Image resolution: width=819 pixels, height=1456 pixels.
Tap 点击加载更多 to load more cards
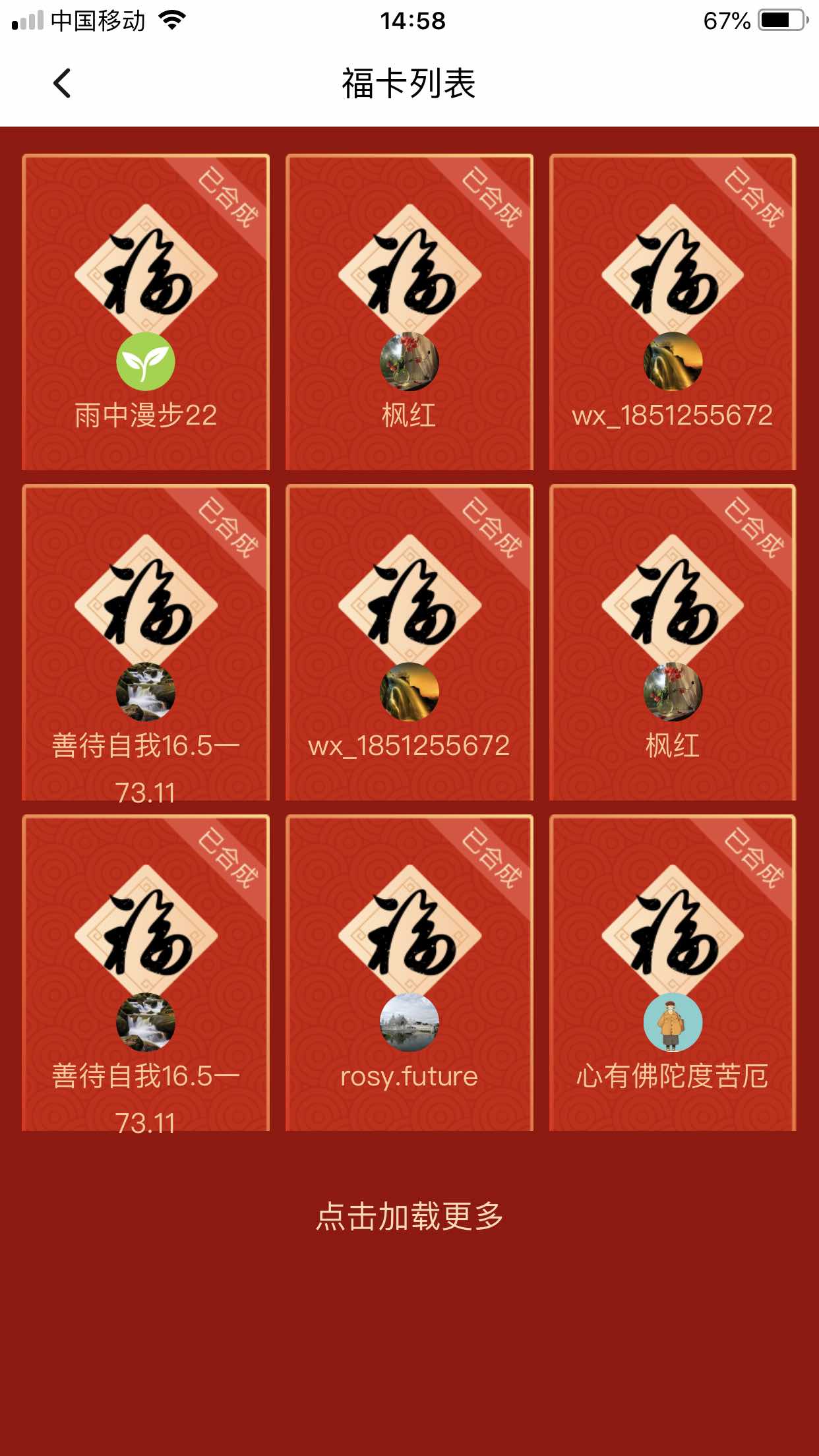409,1217
